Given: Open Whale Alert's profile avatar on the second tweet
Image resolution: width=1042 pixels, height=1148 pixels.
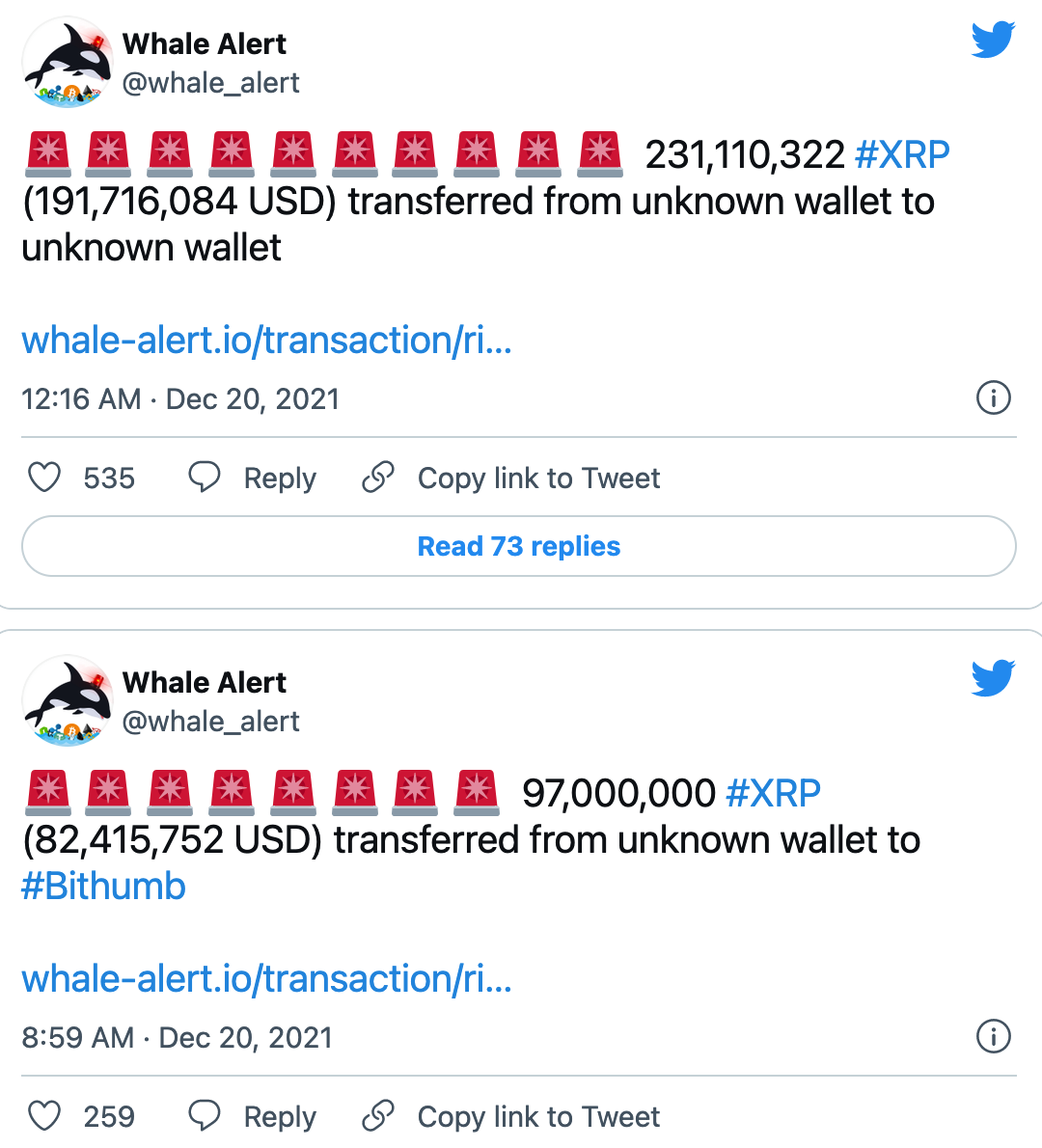Looking at the screenshot, I should (68, 701).
